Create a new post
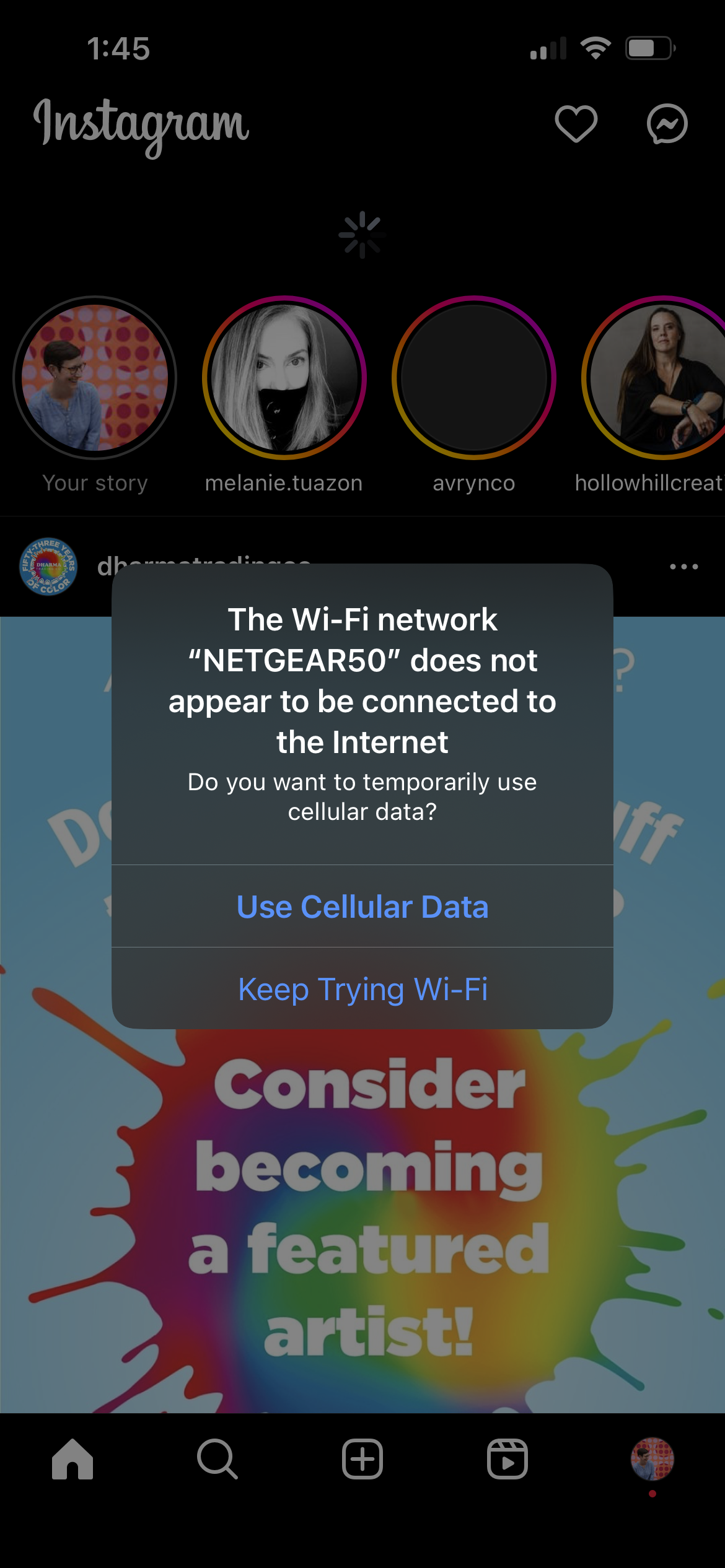The height and width of the screenshot is (1568, 725). pyautogui.click(x=362, y=1459)
